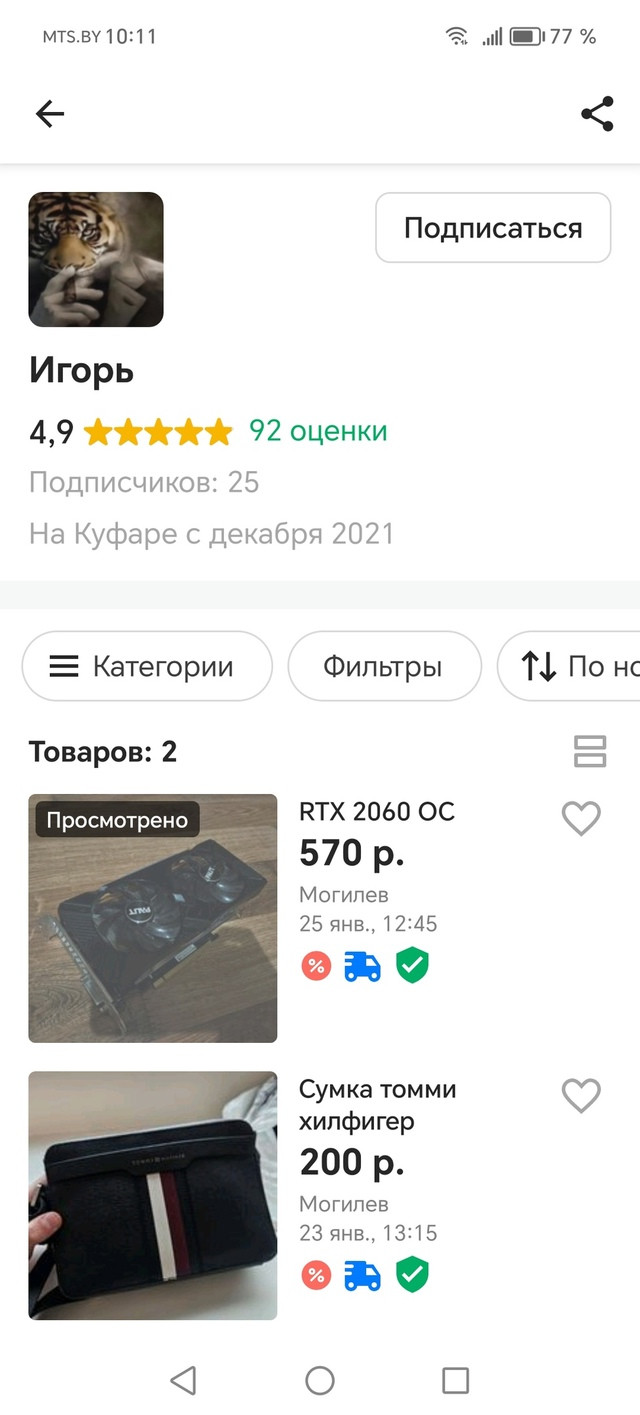Open recent apps from navigation bar
Screen dimensions: 640x1415
pos(455,1381)
